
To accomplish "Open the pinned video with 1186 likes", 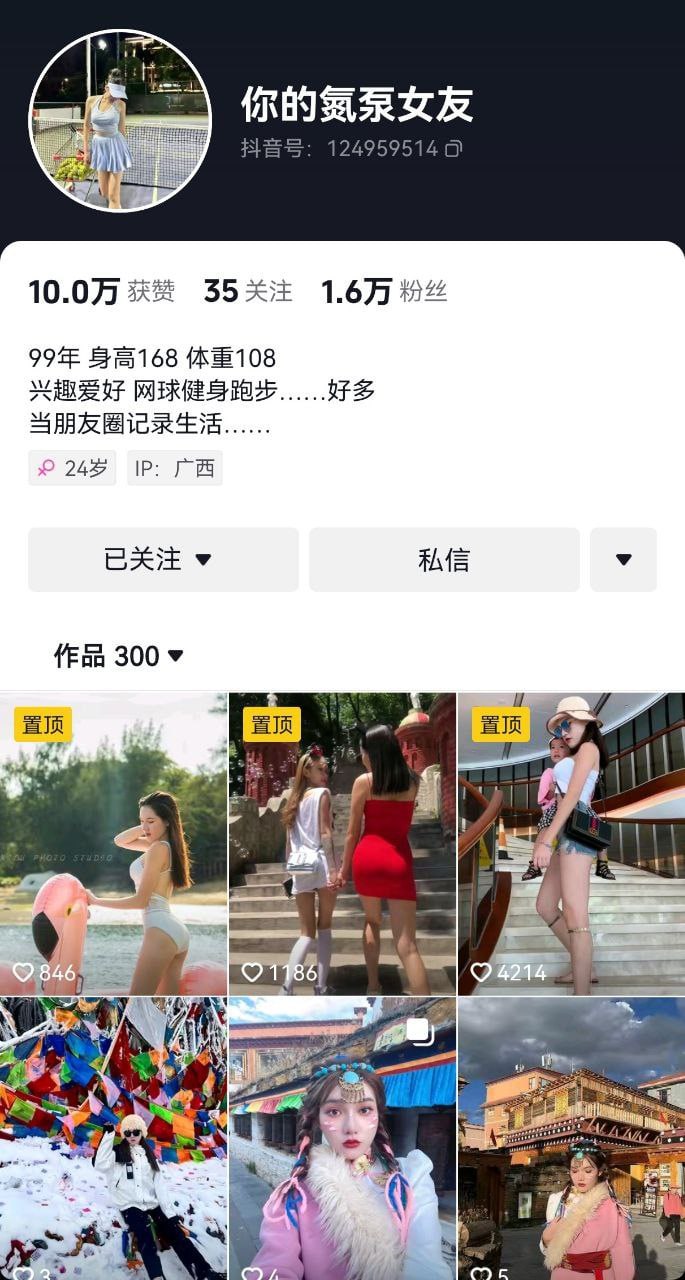I will [x=342, y=843].
